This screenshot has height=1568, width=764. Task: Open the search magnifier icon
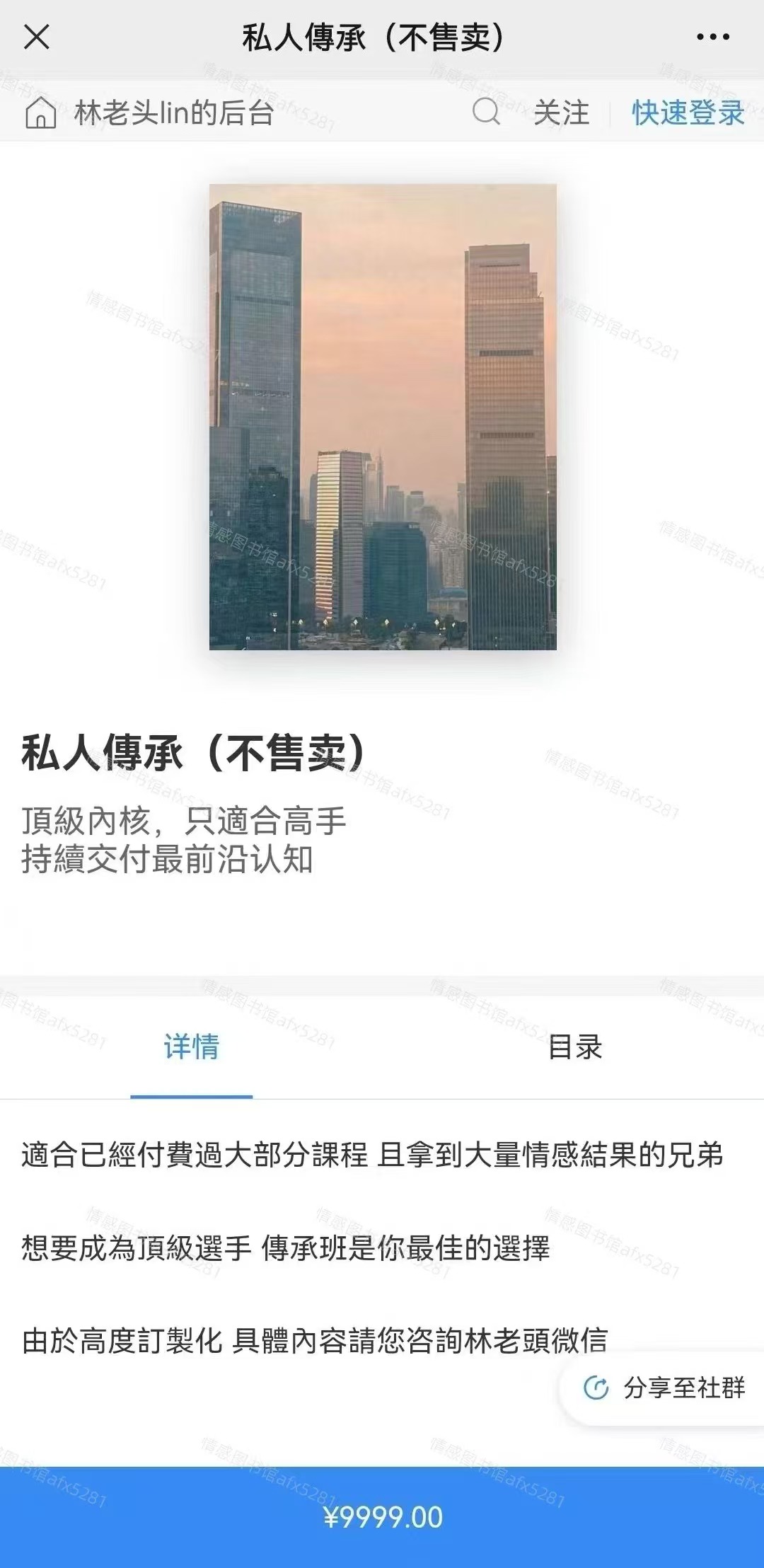point(486,112)
